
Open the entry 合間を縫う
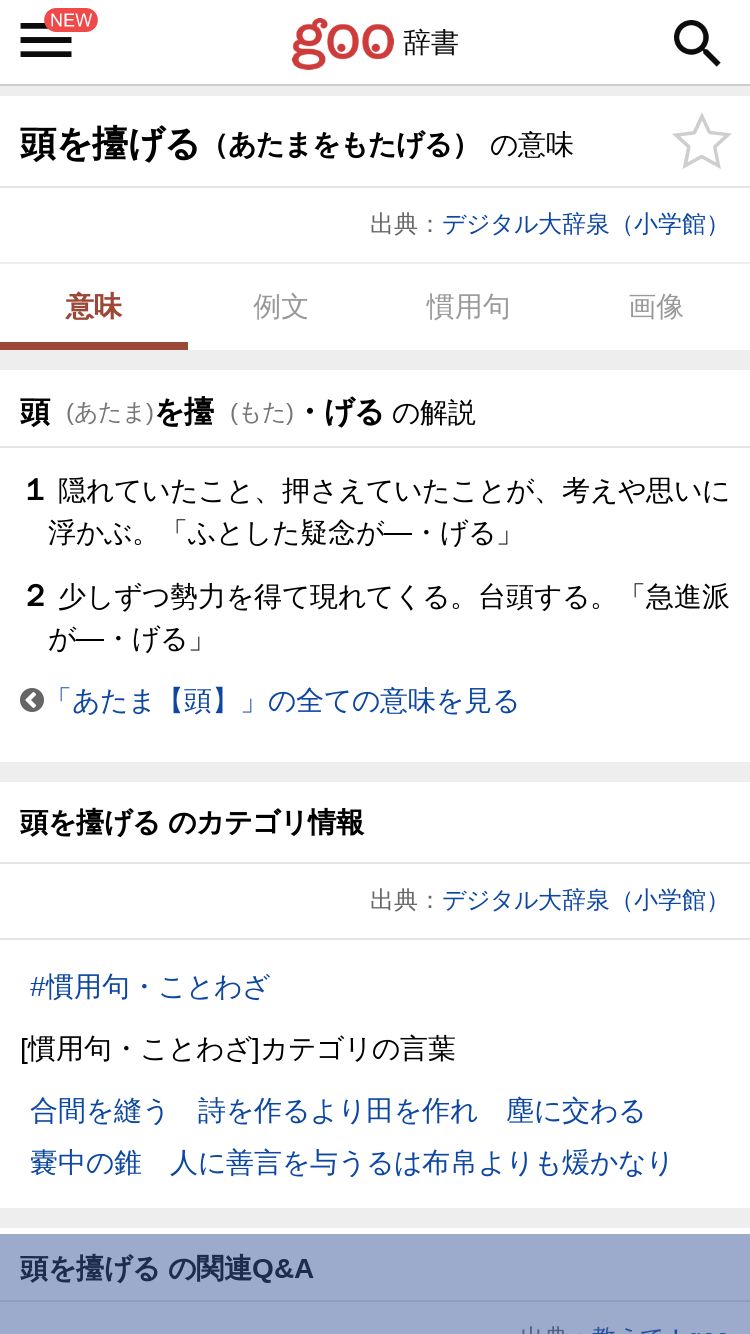tap(100, 1111)
